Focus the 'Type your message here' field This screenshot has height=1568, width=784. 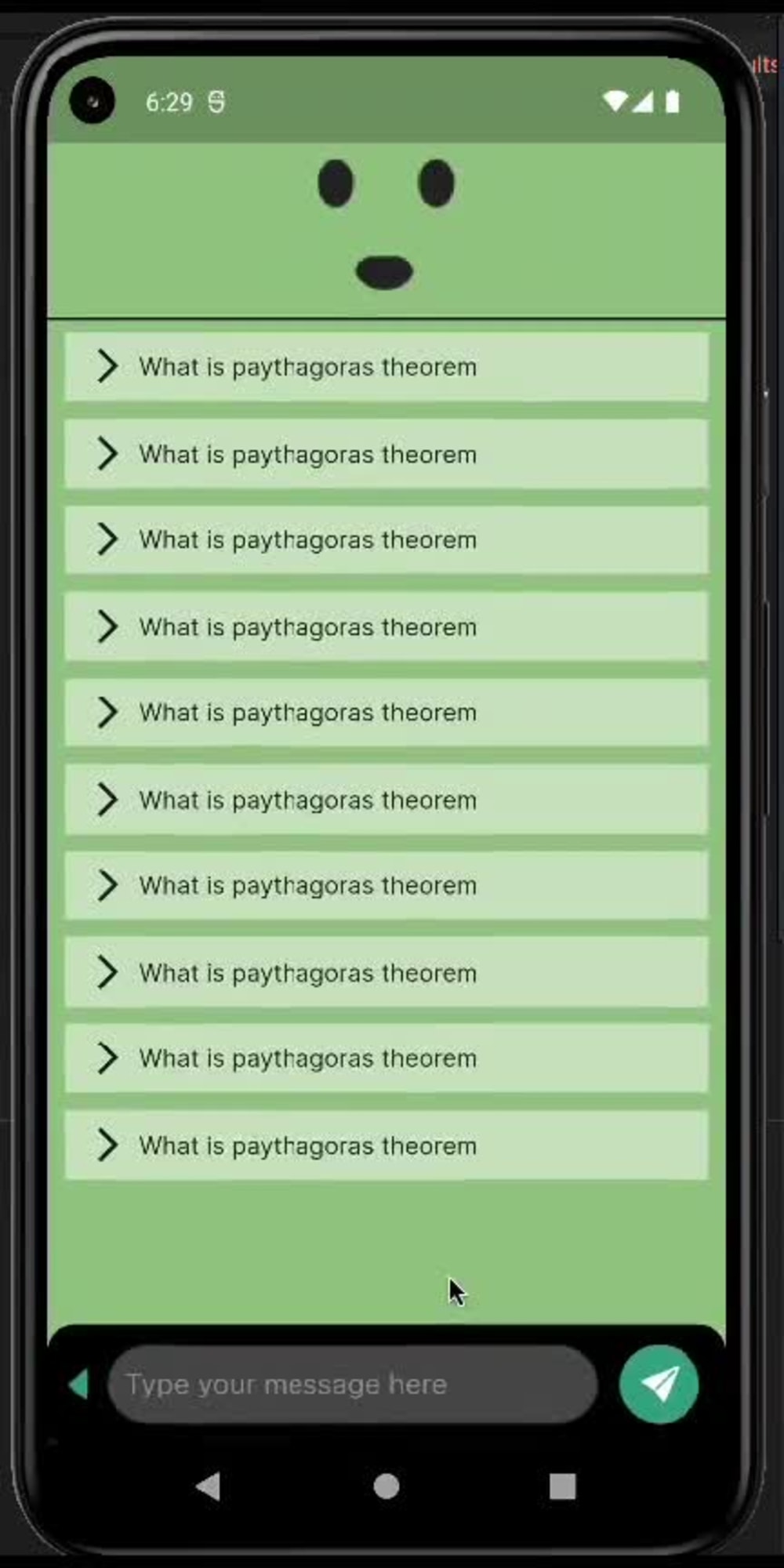coord(353,1385)
